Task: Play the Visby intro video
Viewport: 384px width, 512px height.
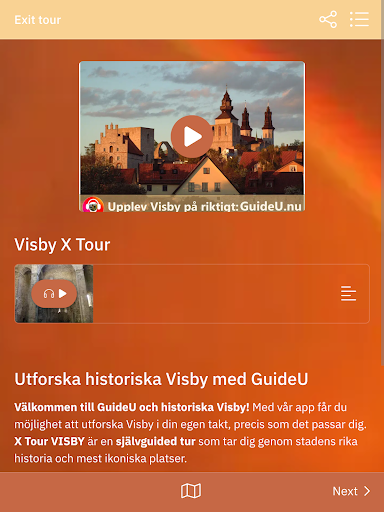Action: (192, 136)
